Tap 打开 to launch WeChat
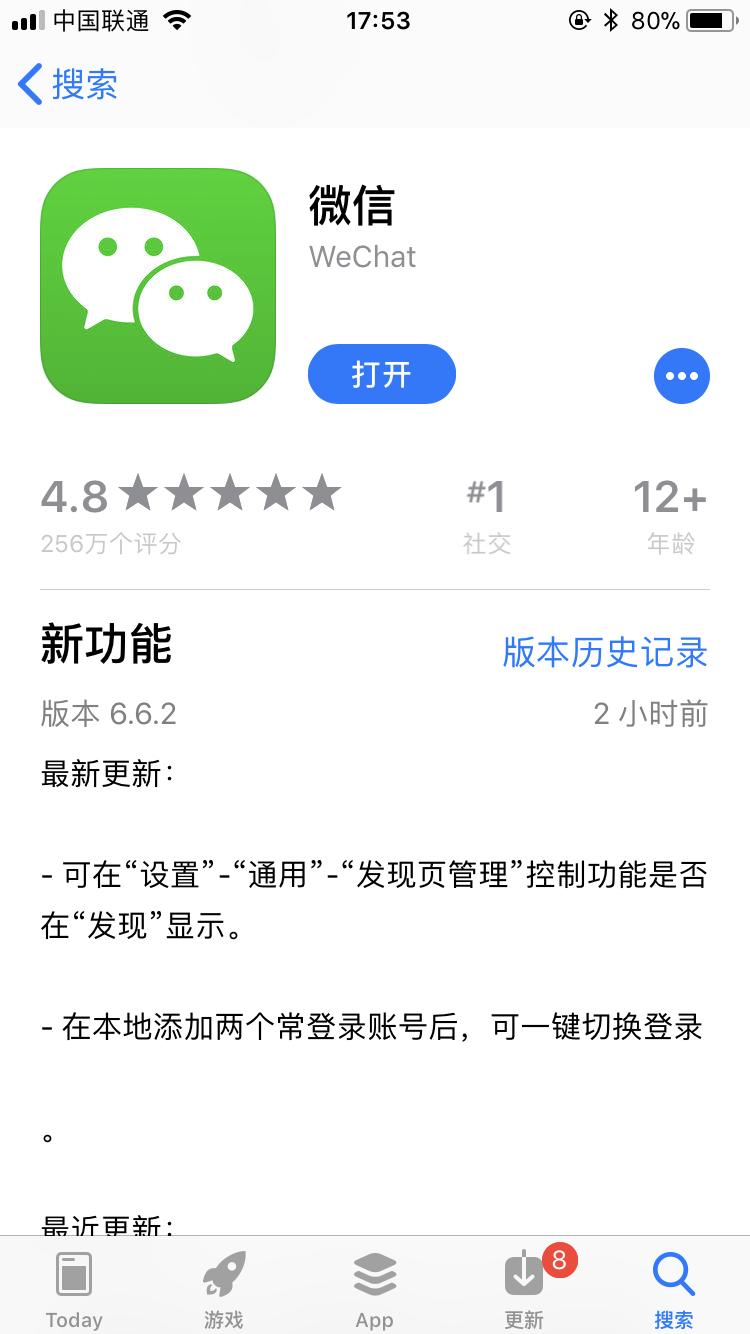 [381, 374]
